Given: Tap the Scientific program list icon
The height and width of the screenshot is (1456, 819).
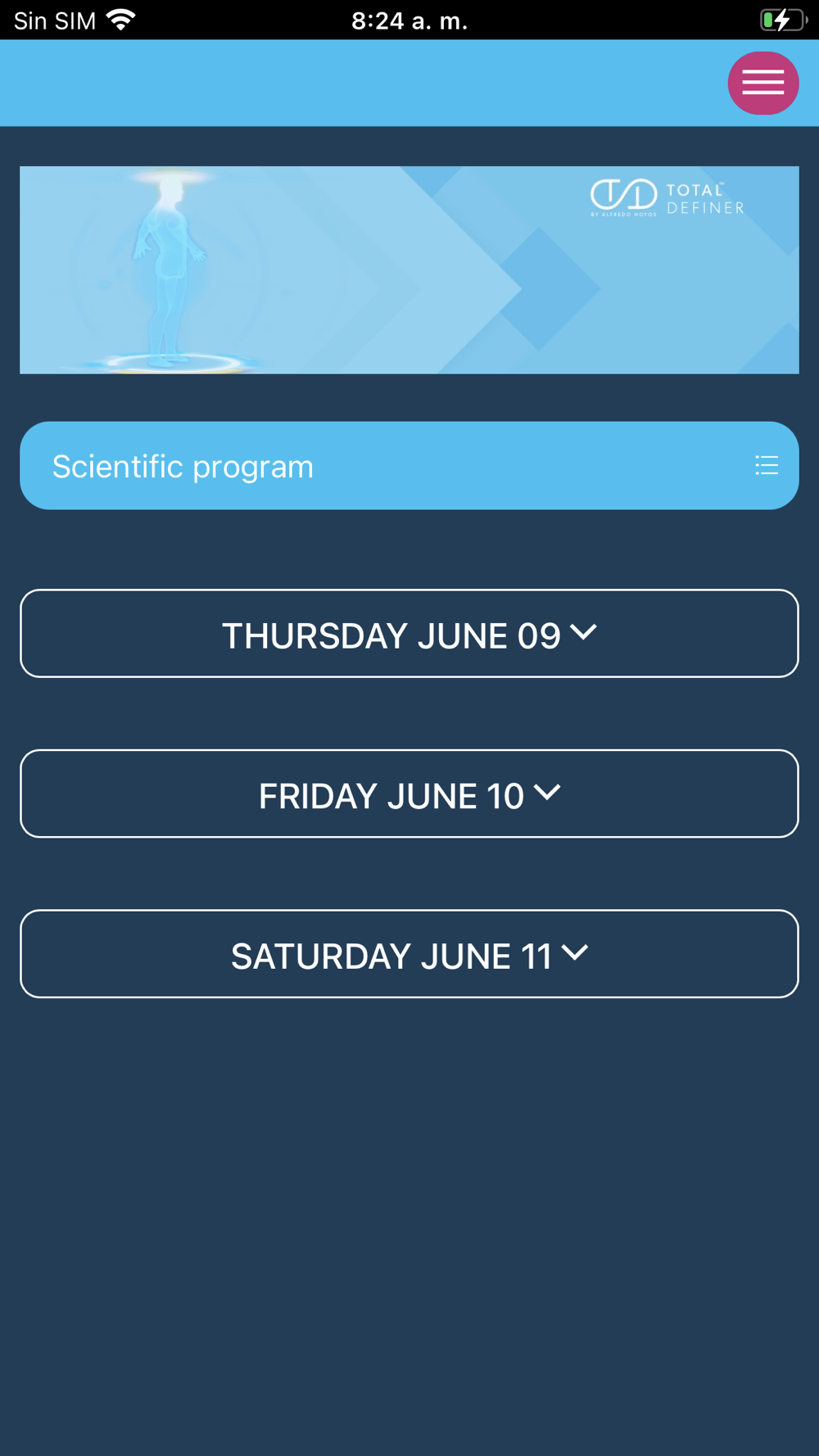Looking at the screenshot, I should point(766,466).
